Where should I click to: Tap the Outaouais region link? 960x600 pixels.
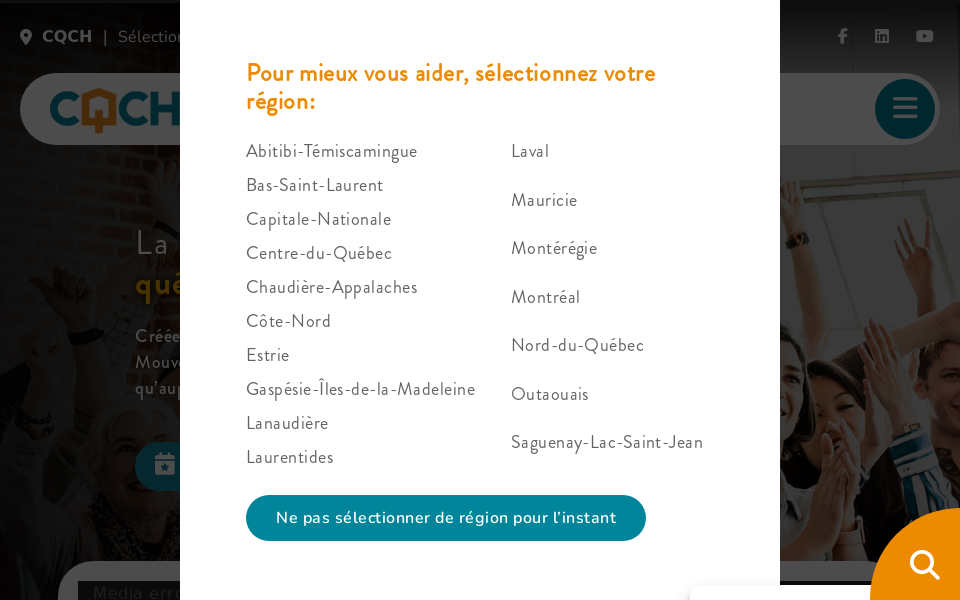[549, 395]
